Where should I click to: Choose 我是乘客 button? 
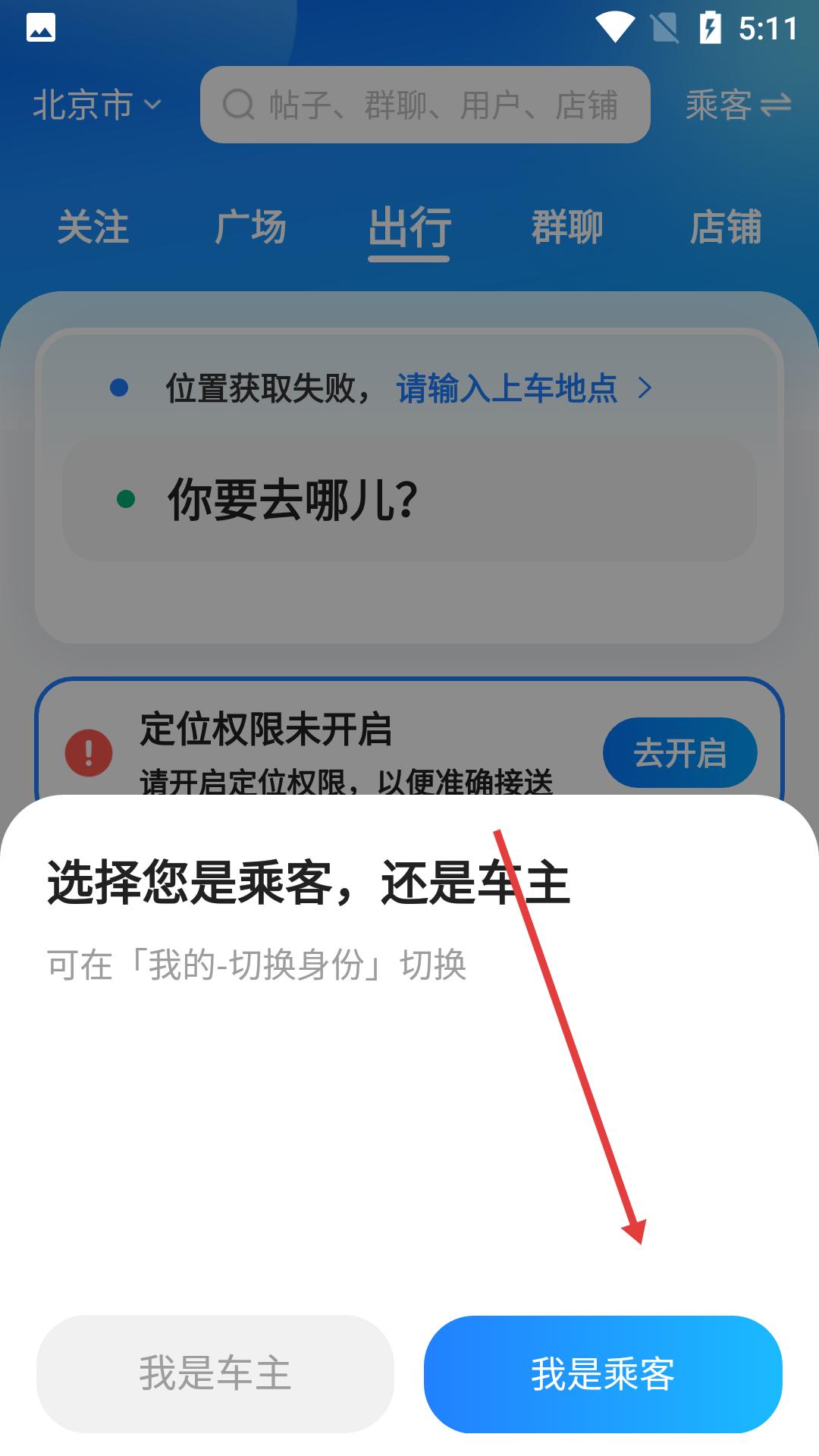(603, 1373)
